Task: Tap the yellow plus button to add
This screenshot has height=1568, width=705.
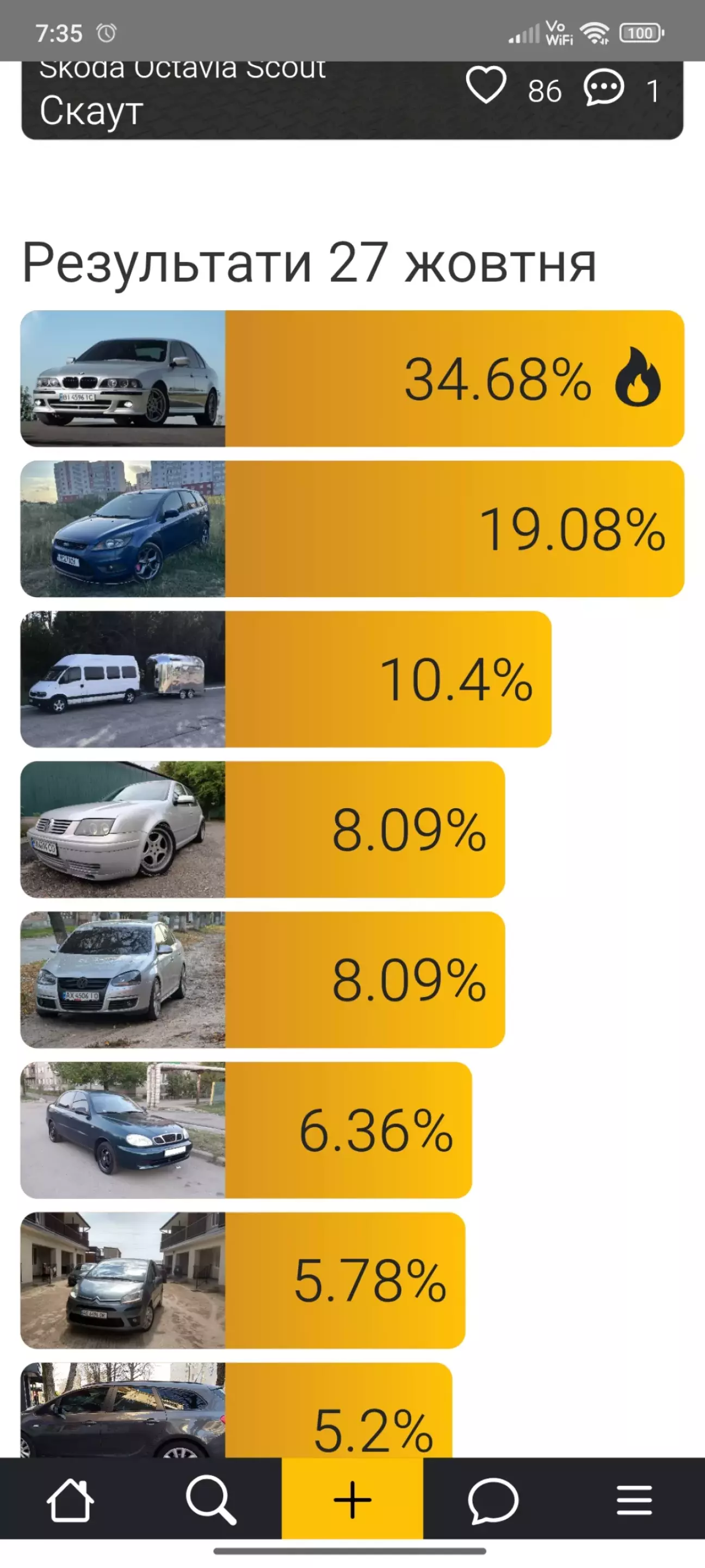Action: coord(352,1499)
